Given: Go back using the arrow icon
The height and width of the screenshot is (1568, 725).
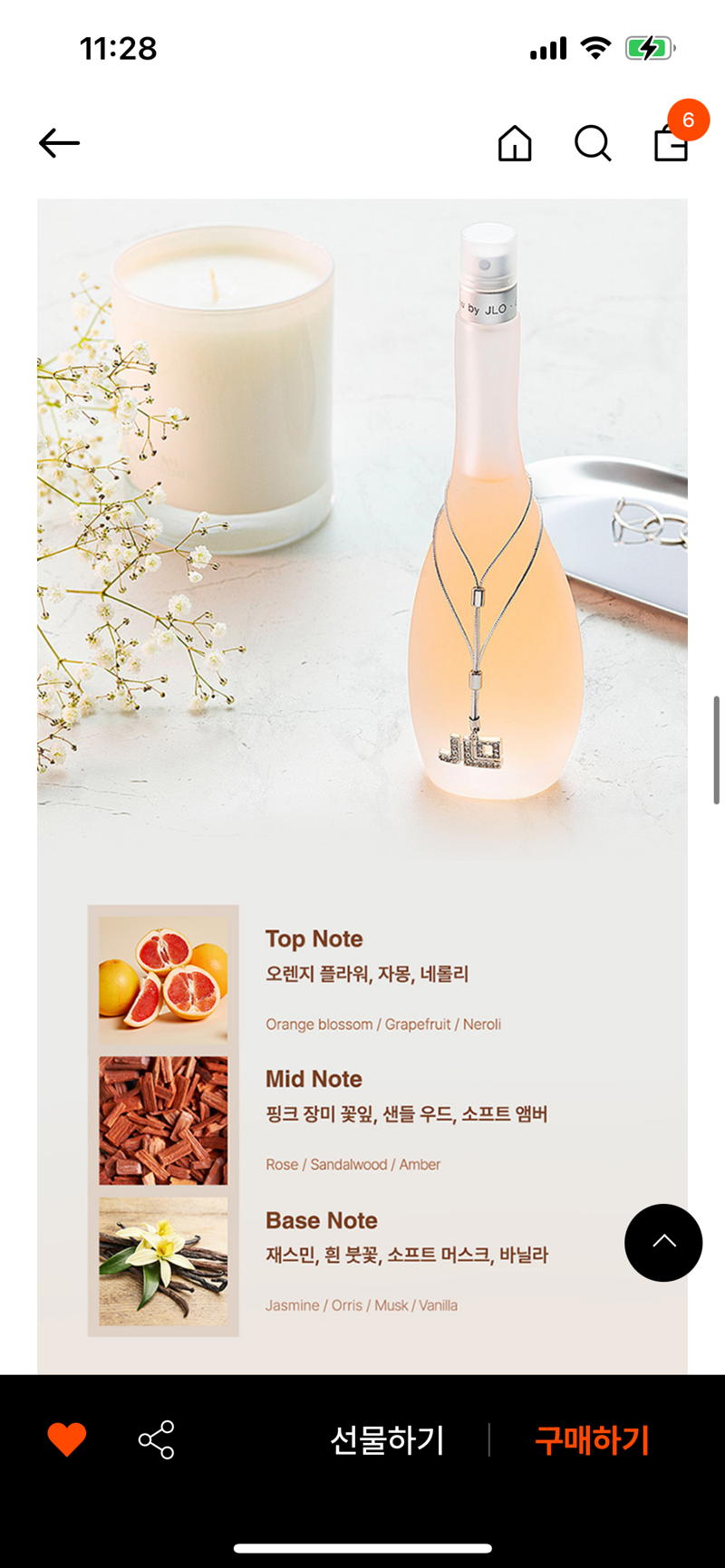Looking at the screenshot, I should (60, 143).
